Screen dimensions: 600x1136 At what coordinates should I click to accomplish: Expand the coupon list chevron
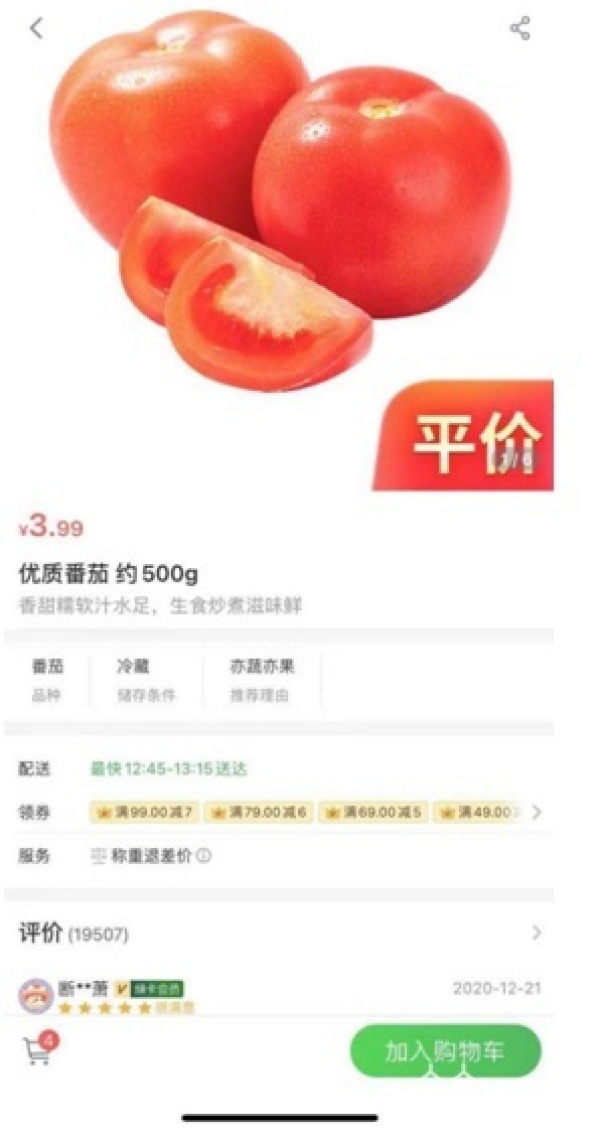(537, 812)
